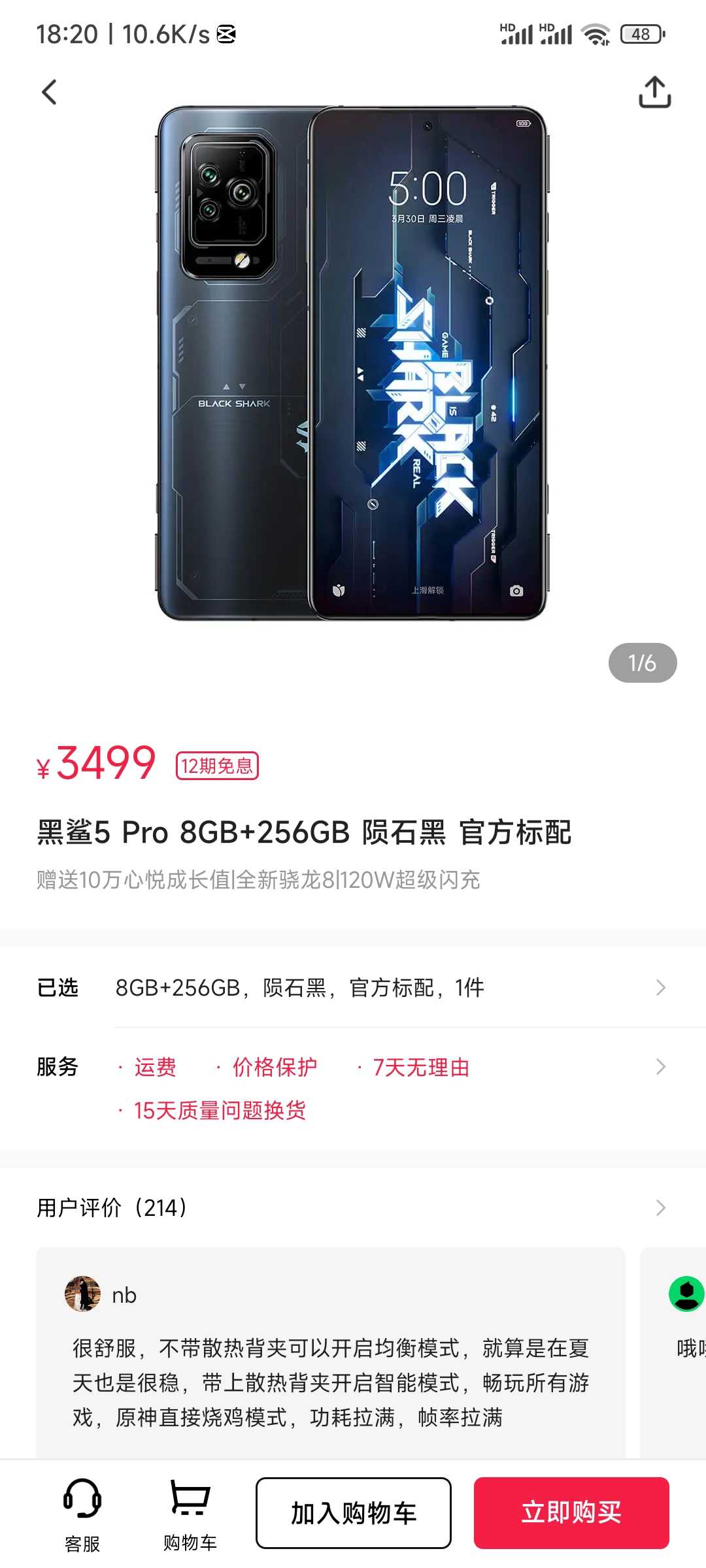Open the selected configuration 已选 row

coord(353,987)
